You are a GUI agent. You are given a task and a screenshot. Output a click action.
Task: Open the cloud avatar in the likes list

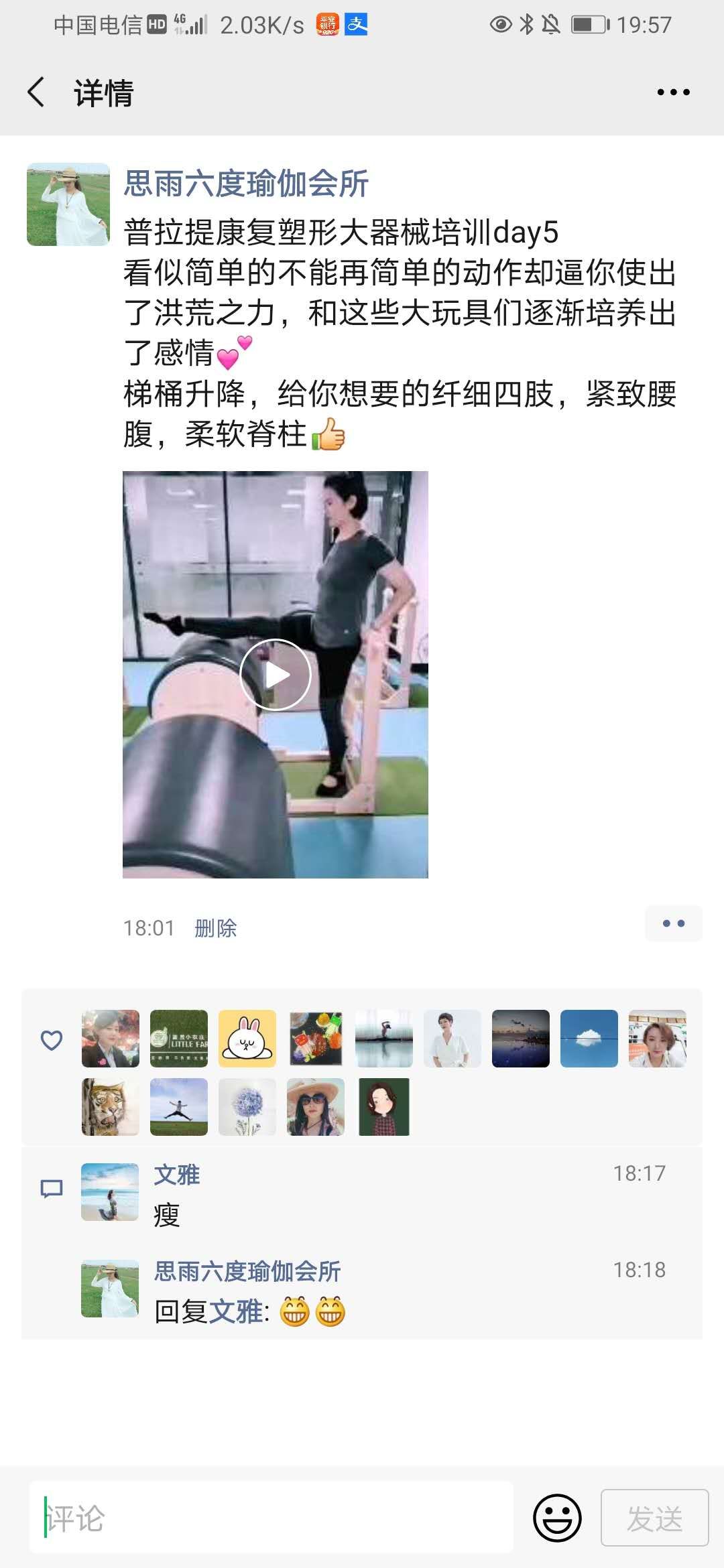click(589, 1039)
